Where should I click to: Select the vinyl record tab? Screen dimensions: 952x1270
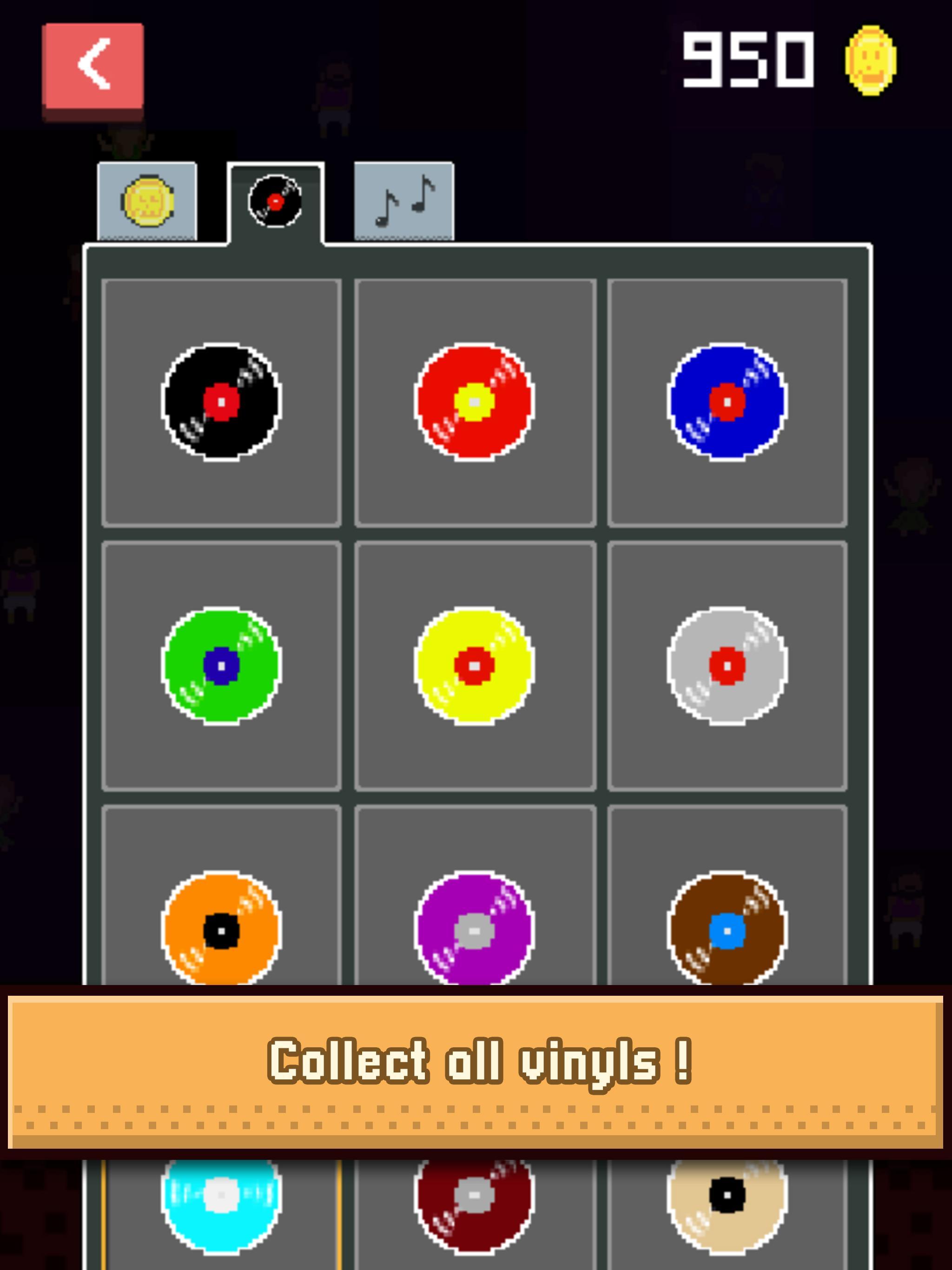click(x=276, y=202)
